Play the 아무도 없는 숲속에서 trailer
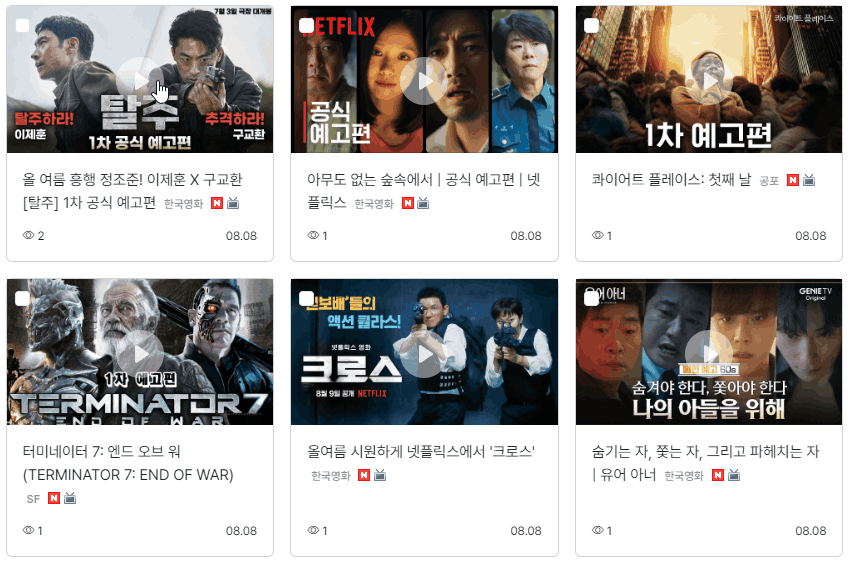The image size is (848, 562). point(423,80)
